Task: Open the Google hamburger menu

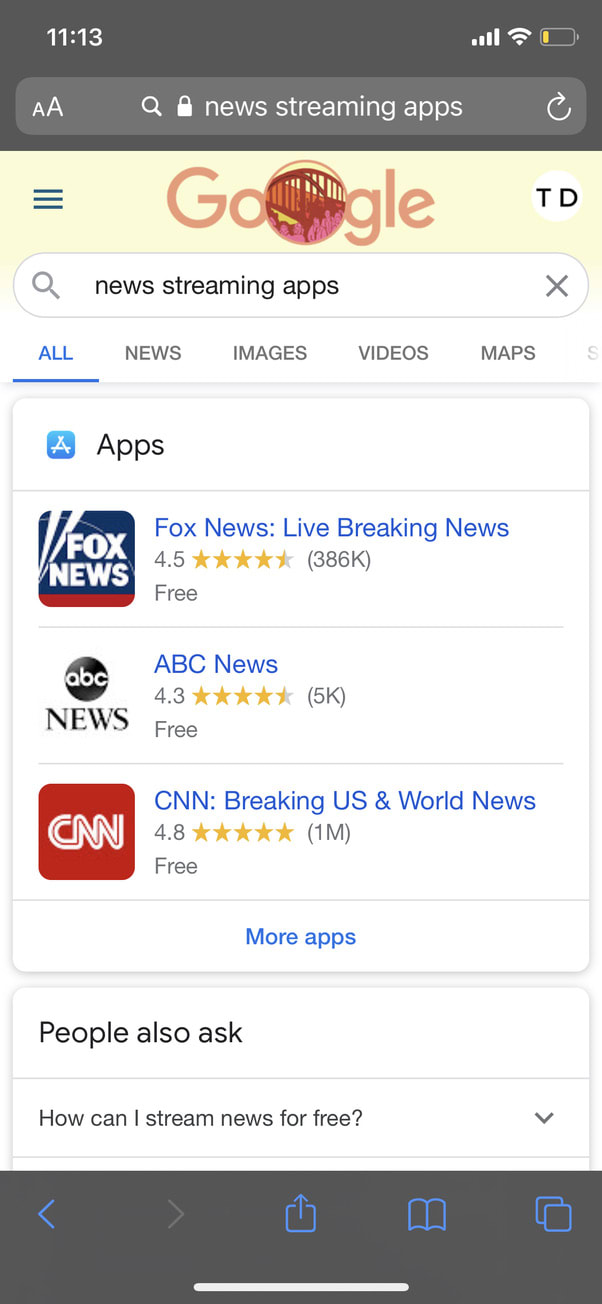Action: [x=48, y=200]
